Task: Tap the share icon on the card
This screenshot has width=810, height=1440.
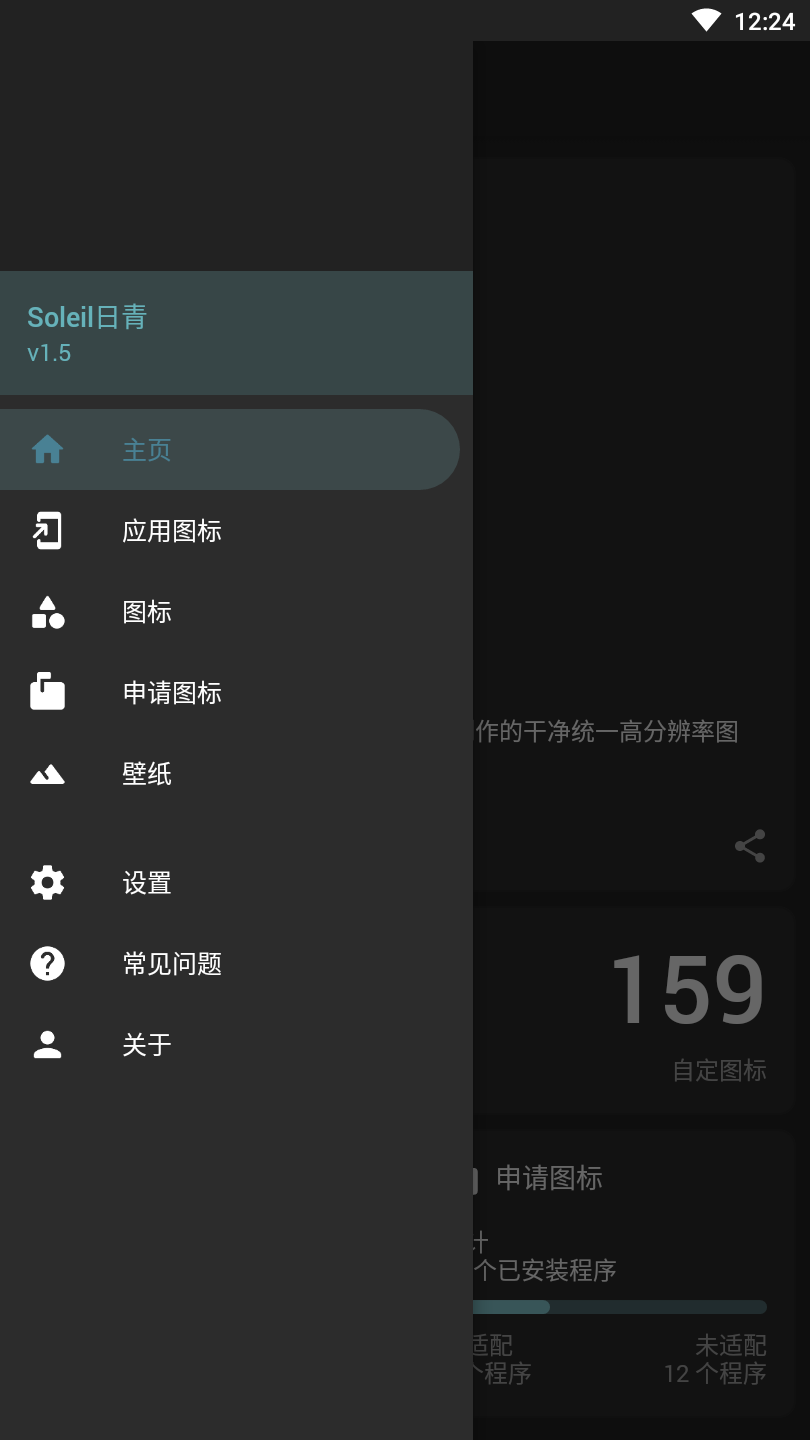Action: click(x=750, y=846)
